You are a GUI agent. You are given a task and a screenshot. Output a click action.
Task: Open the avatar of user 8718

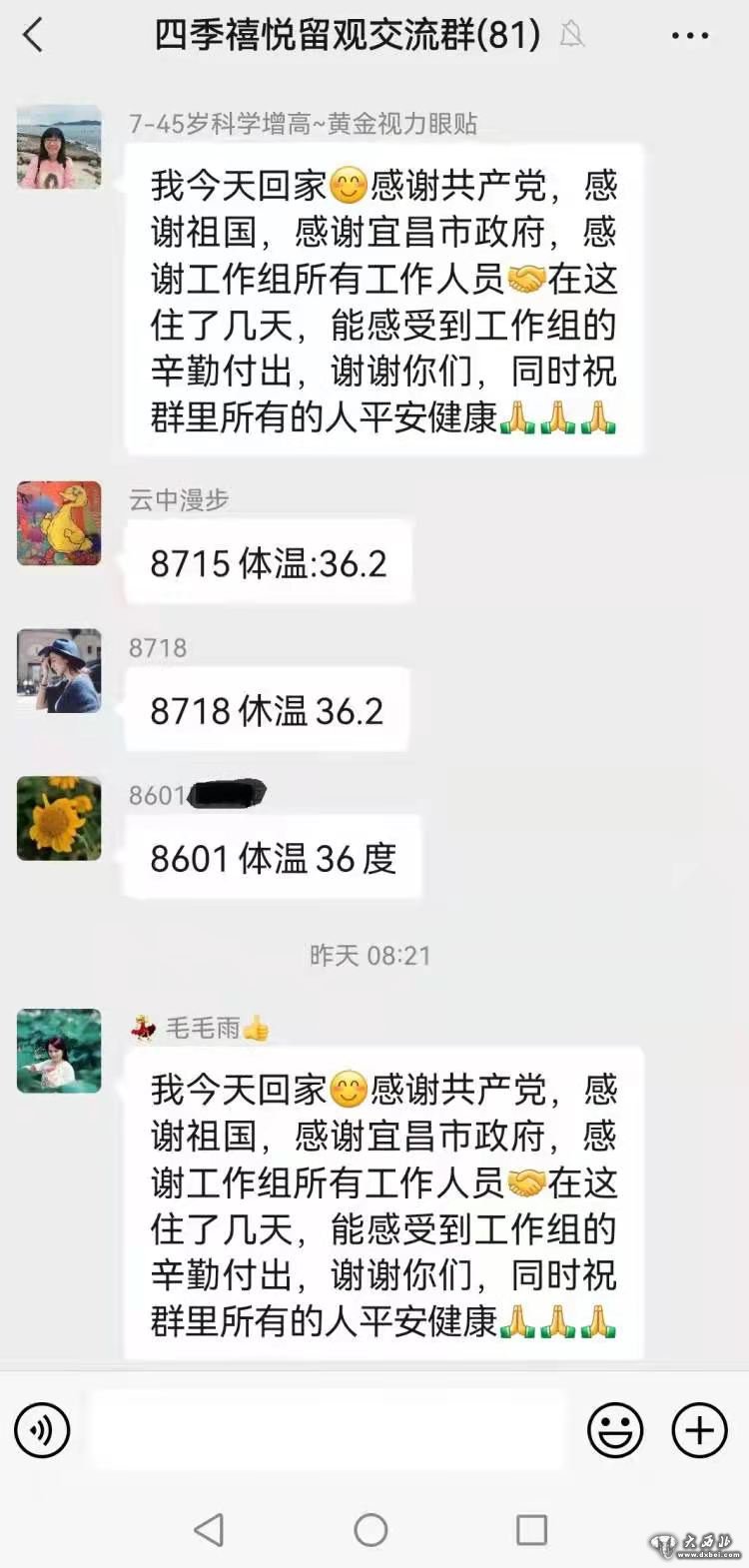click(x=59, y=671)
